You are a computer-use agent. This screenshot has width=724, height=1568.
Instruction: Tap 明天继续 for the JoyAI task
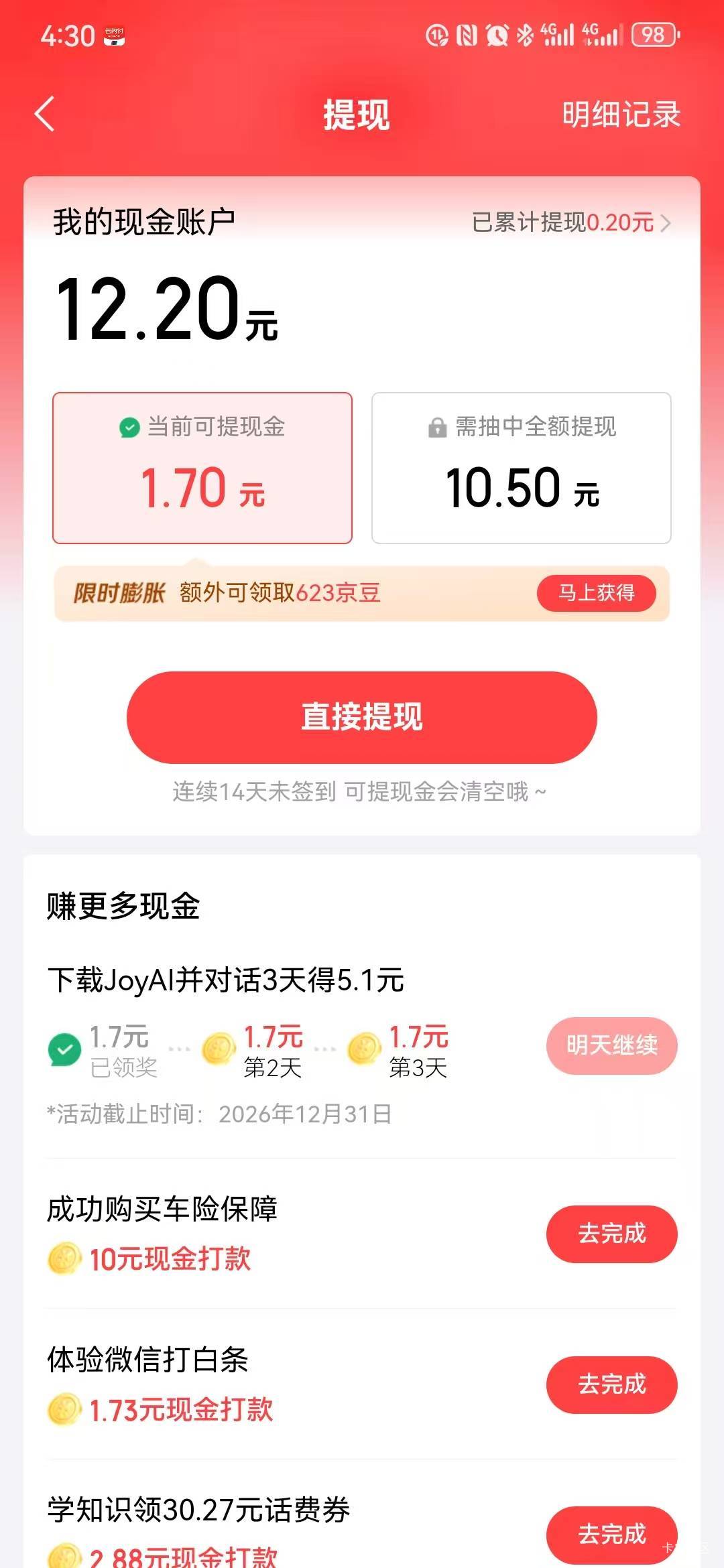611,1045
